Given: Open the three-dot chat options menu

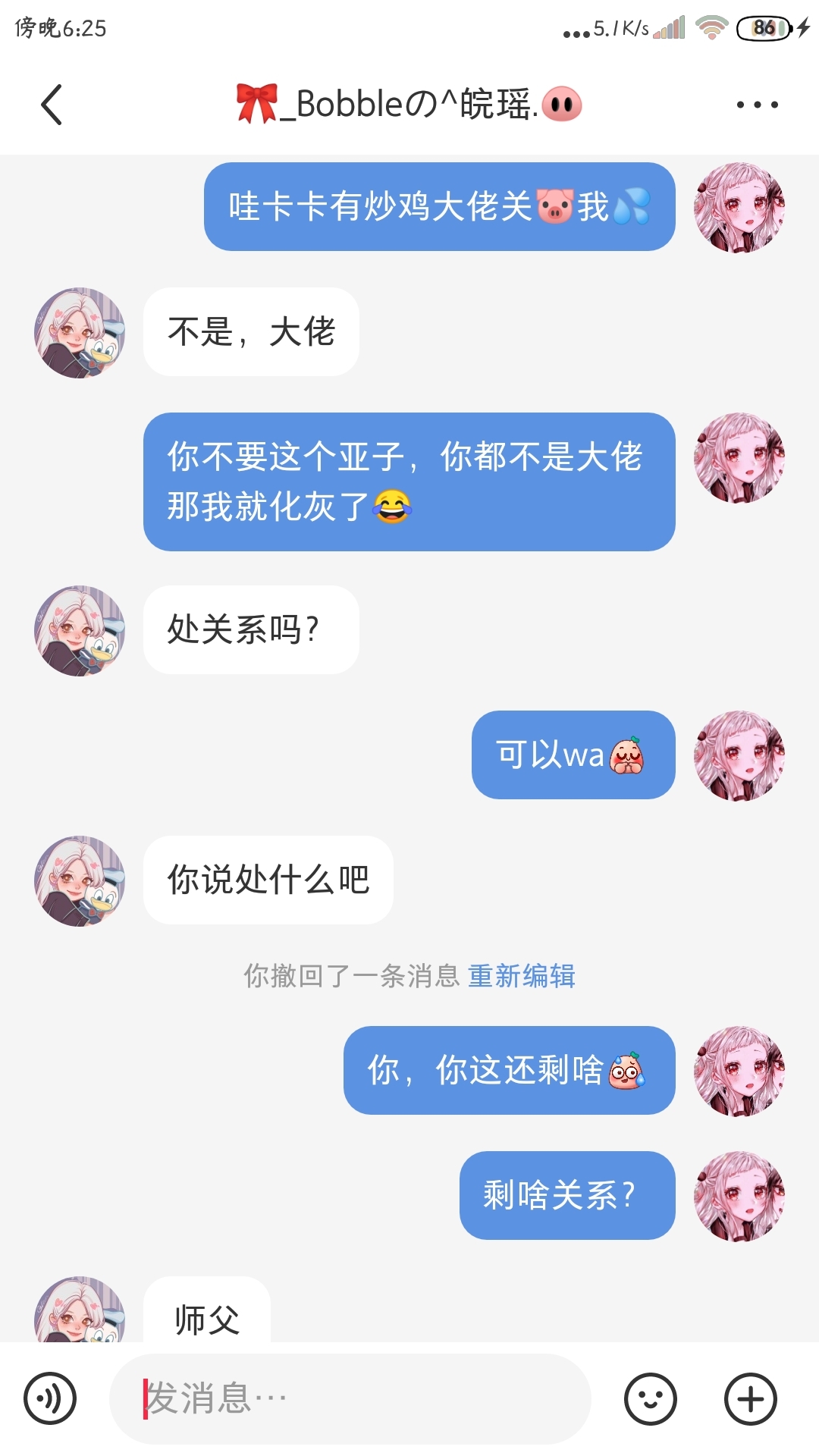Looking at the screenshot, I should point(757,105).
